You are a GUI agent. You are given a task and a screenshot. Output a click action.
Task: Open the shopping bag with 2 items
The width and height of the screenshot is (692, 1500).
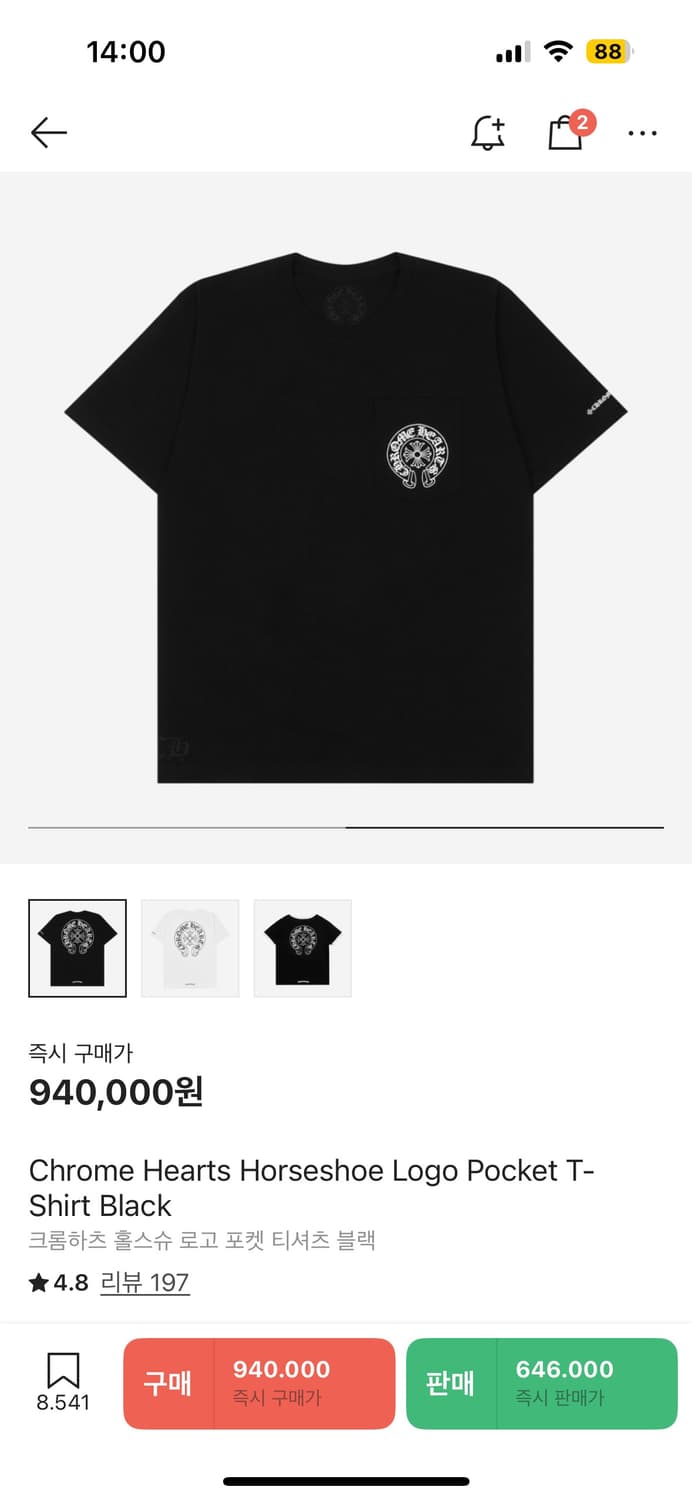click(566, 133)
